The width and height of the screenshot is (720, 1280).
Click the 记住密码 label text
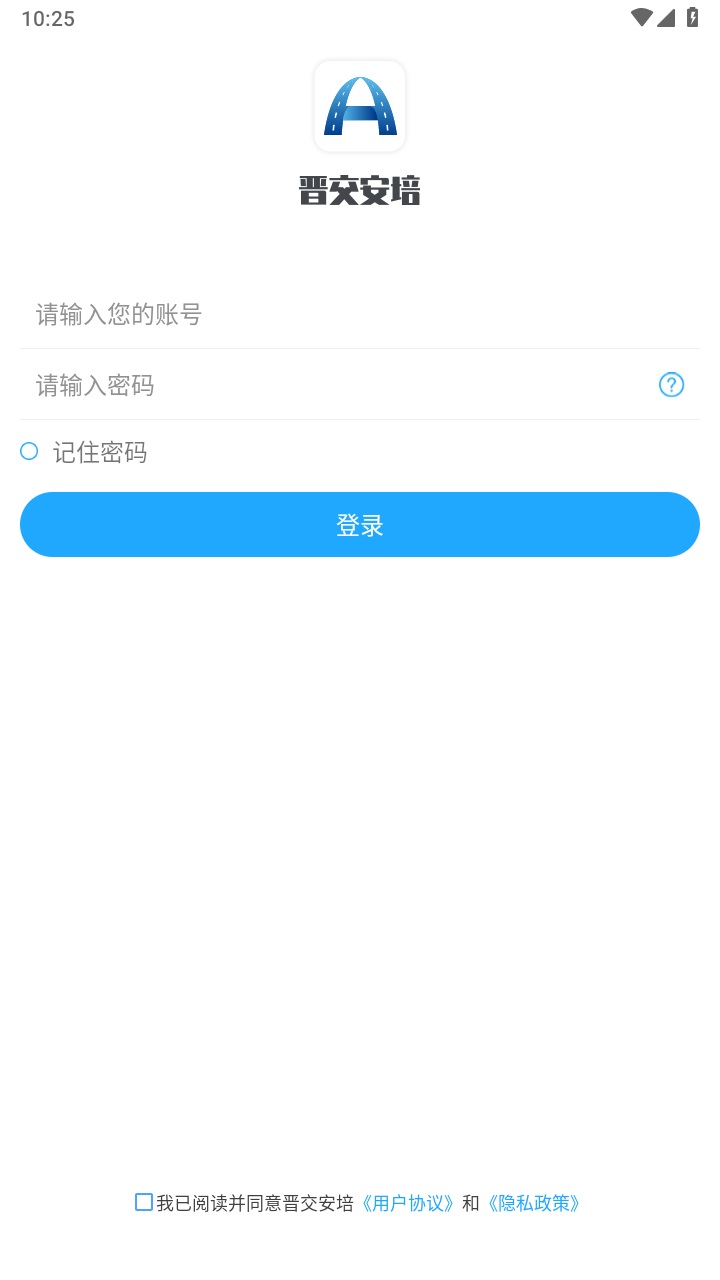[100, 452]
